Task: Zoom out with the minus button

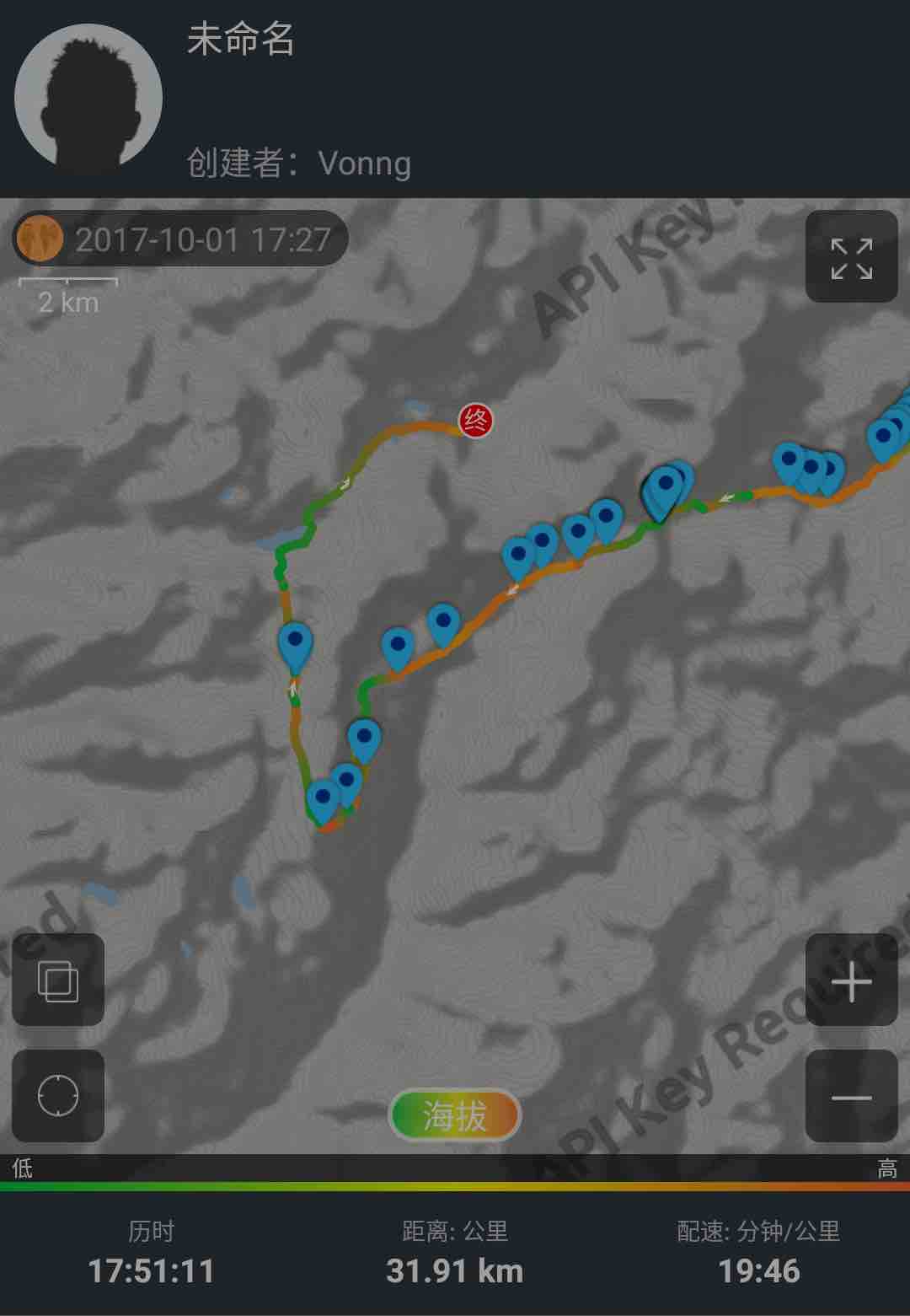Action: (851, 1096)
